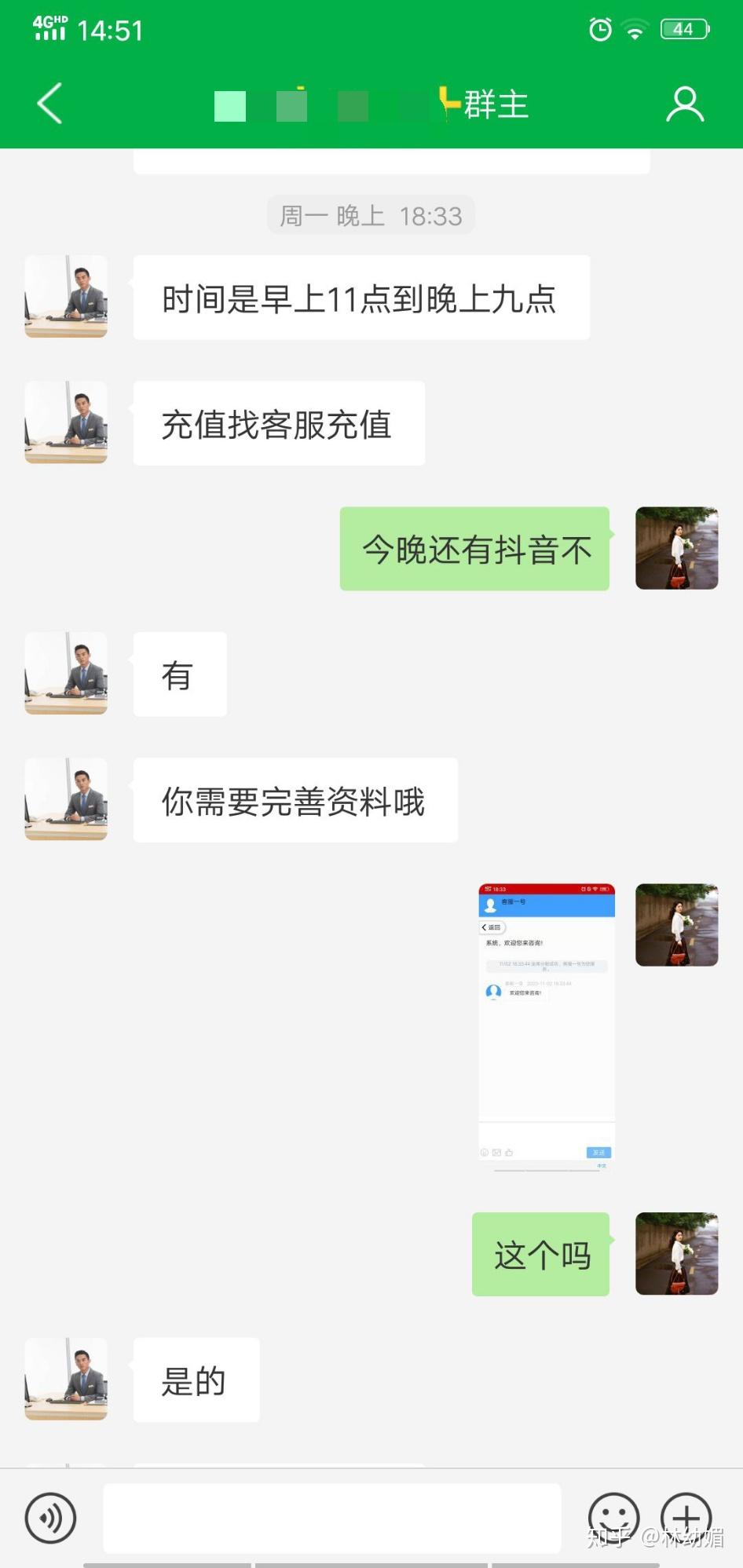Open chat info via the person icon
This screenshot has width=743, height=1568.
[684, 103]
